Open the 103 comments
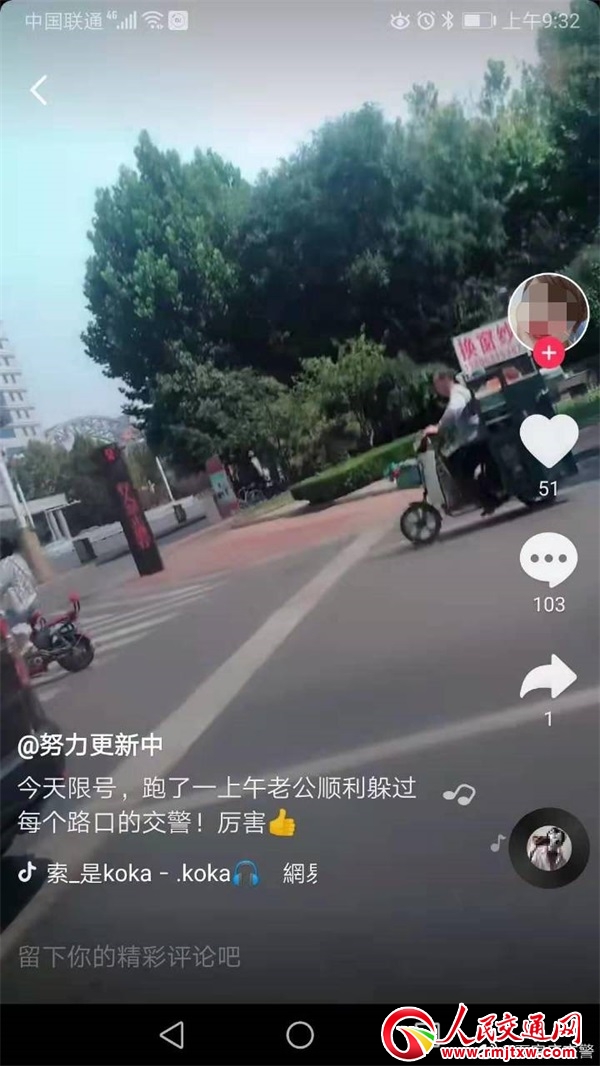The height and width of the screenshot is (1066, 600). click(548, 561)
